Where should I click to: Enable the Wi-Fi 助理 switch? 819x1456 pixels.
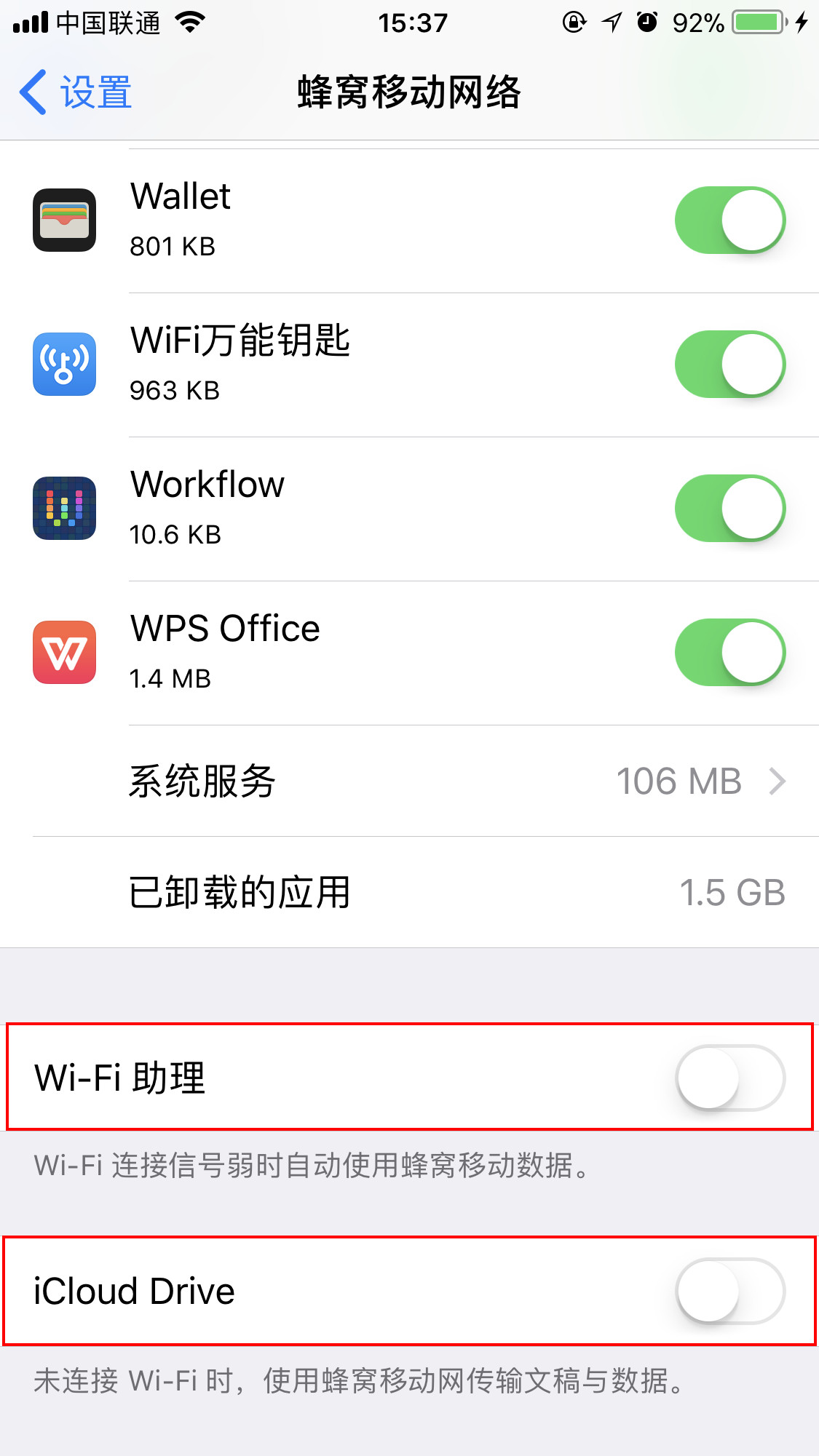point(730,1079)
